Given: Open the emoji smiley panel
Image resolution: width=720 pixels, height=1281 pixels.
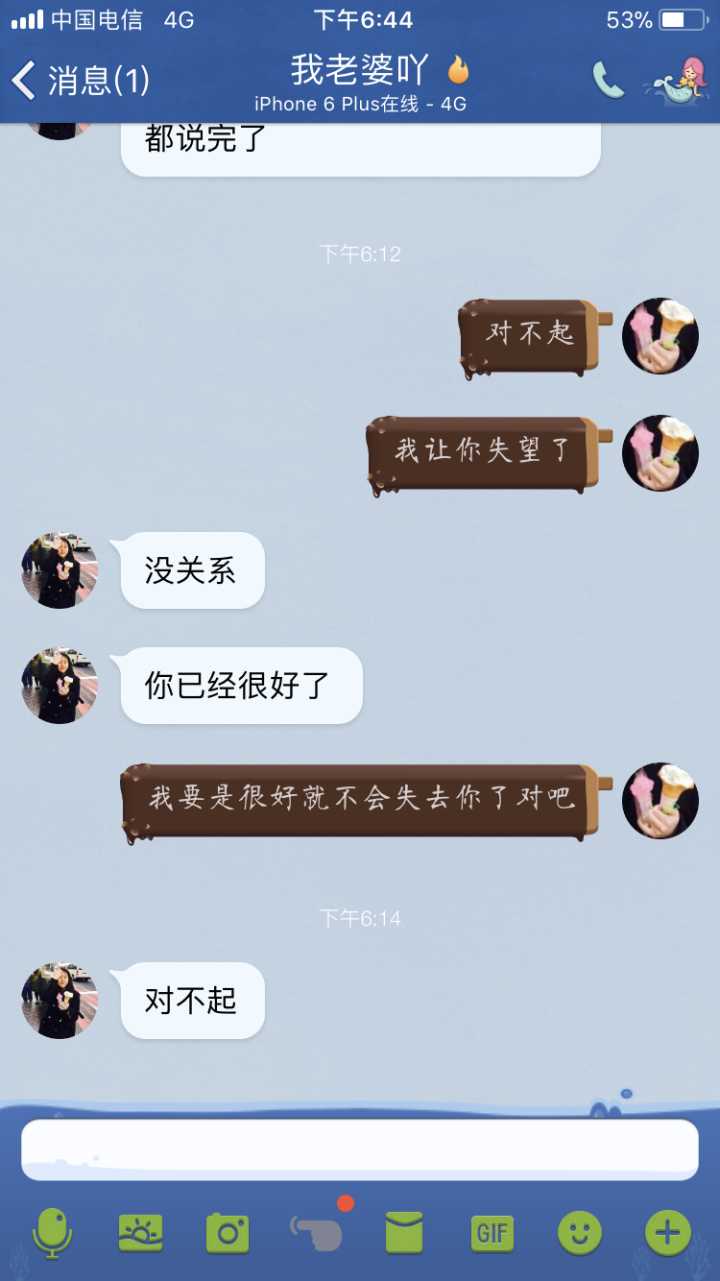Looking at the screenshot, I should coord(580,1233).
